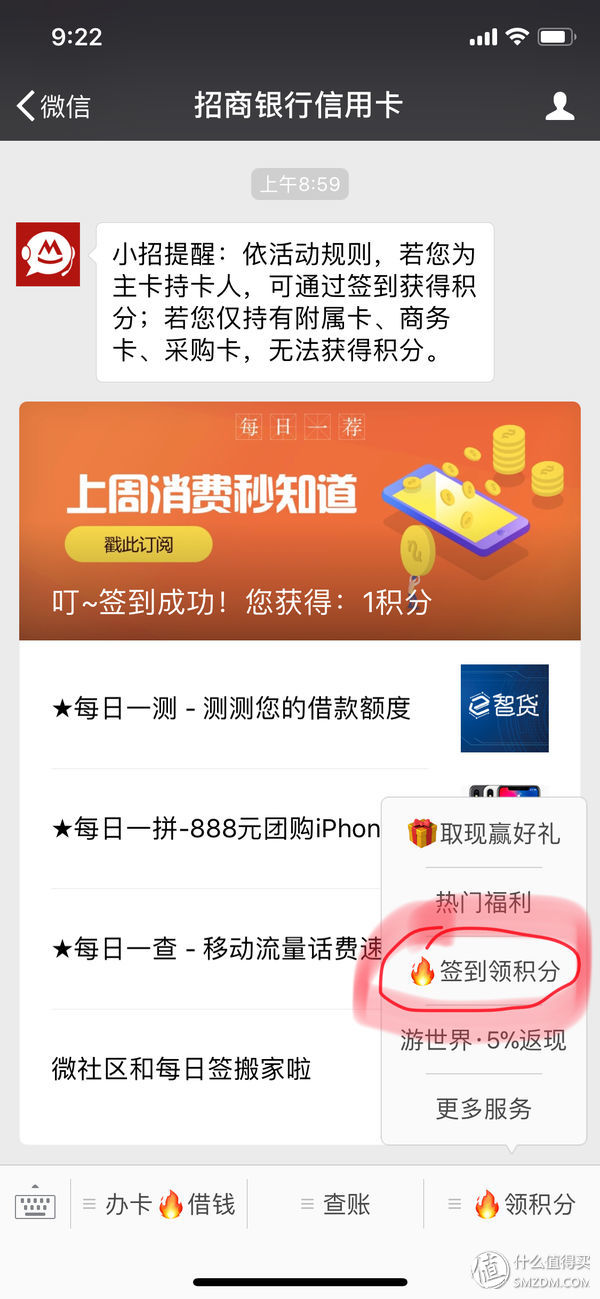Select 游世界·5%返现 option

(x=484, y=1040)
